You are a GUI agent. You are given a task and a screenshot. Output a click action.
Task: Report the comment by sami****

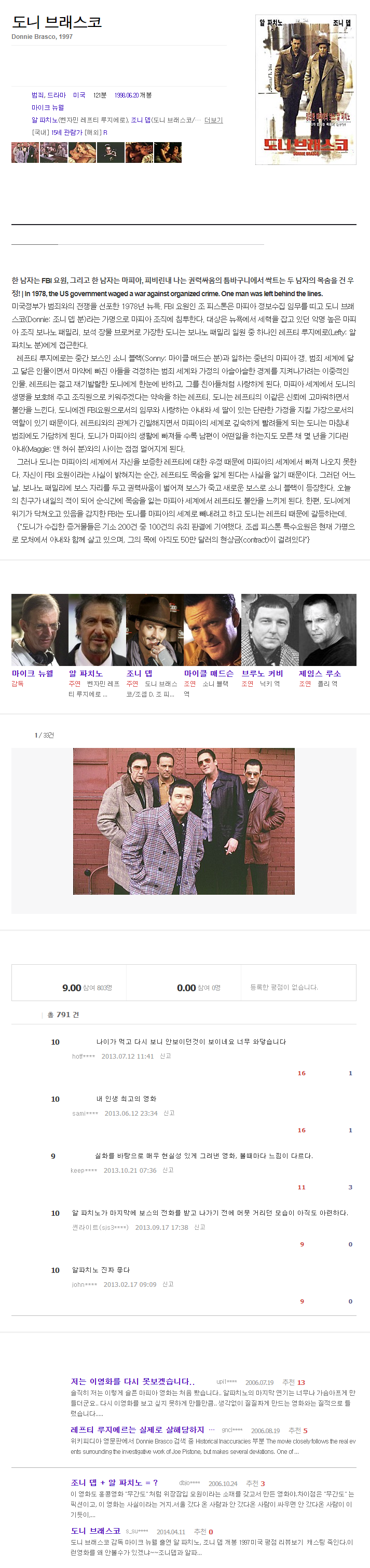[x=169, y=1113]
